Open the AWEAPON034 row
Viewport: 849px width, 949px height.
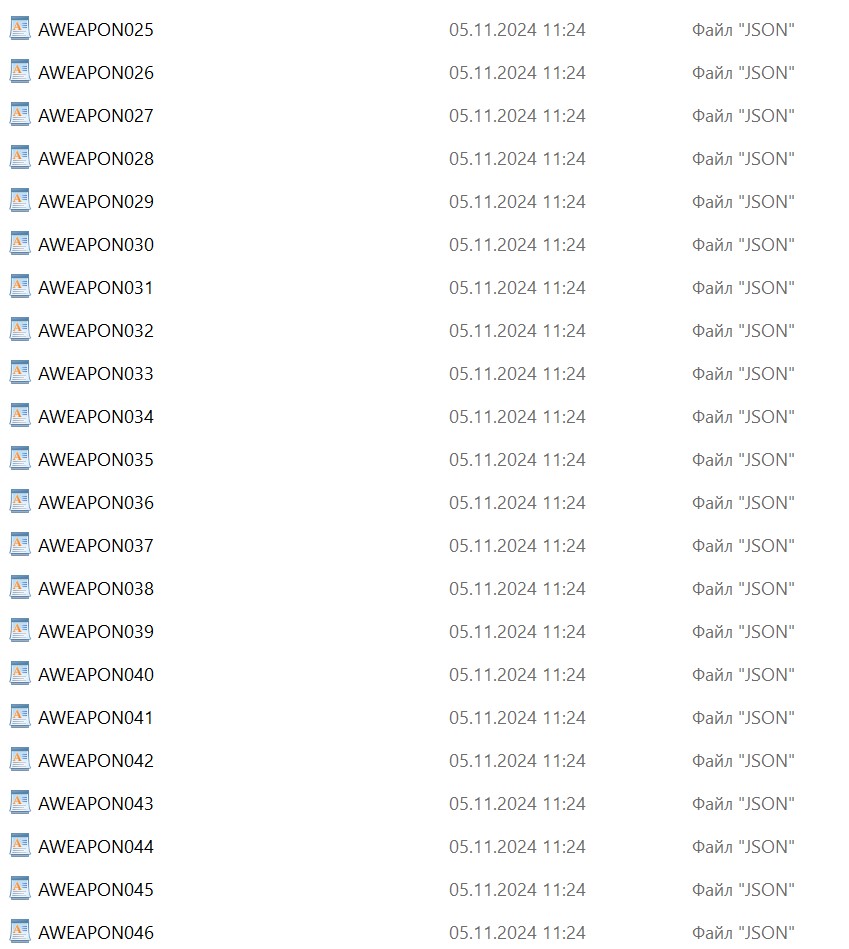point(96,417)
